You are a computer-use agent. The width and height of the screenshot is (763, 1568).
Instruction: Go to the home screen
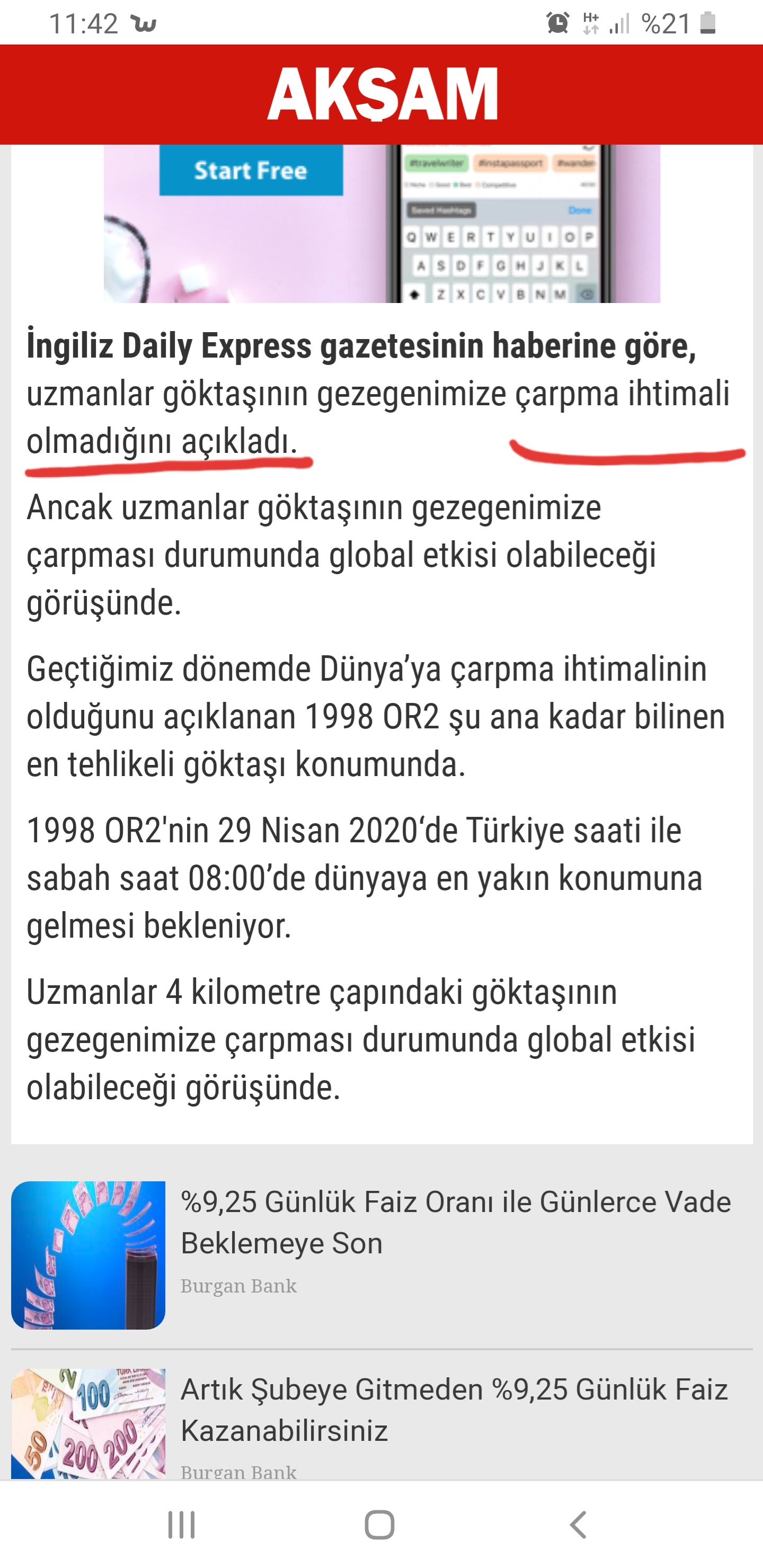pyautogui.click(x=379, y=1525)
